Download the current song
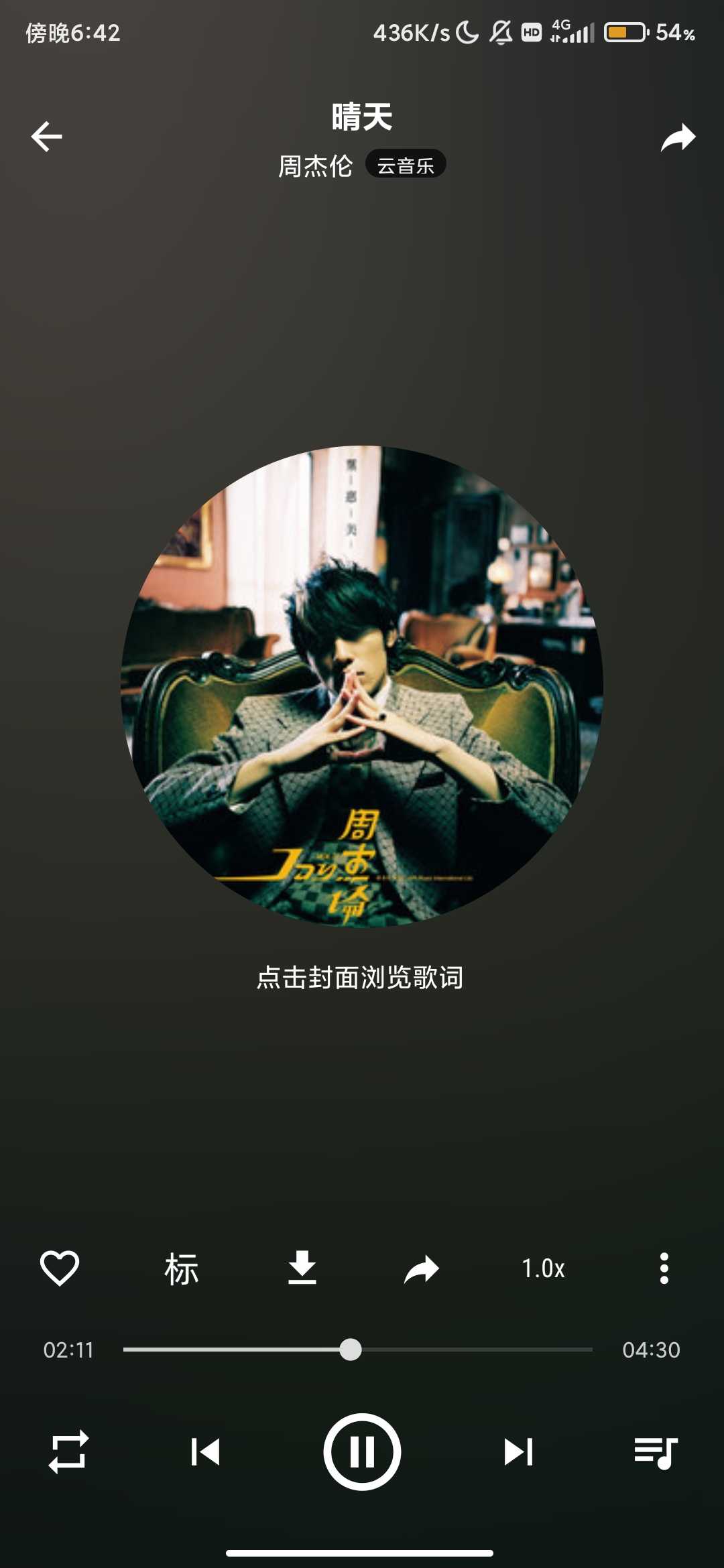724x1568 pixels. click(302, 1268)
